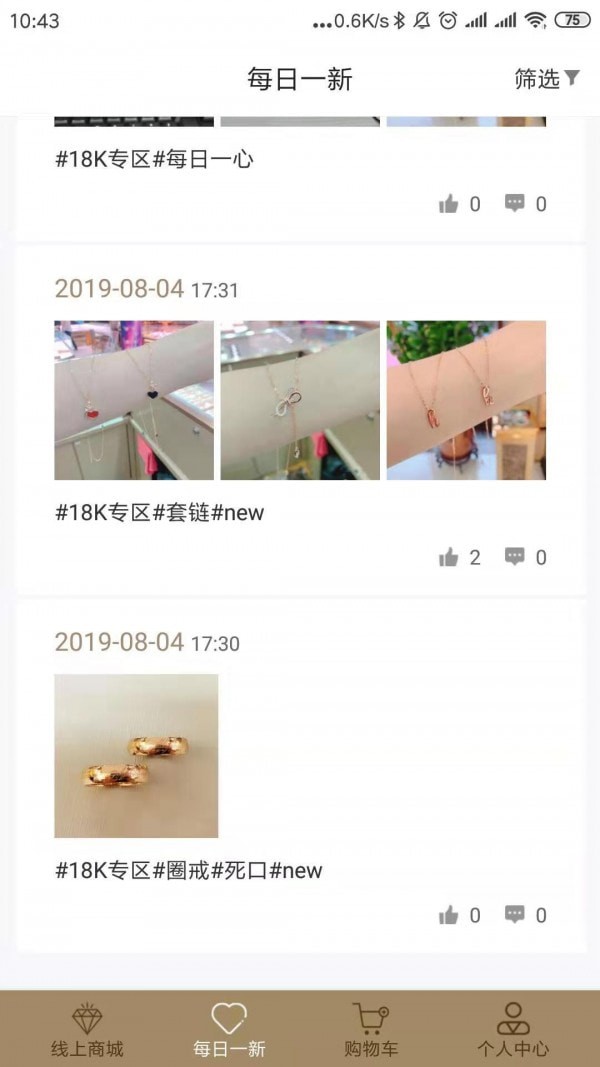Open the gold rings photo

click(136, 755)
